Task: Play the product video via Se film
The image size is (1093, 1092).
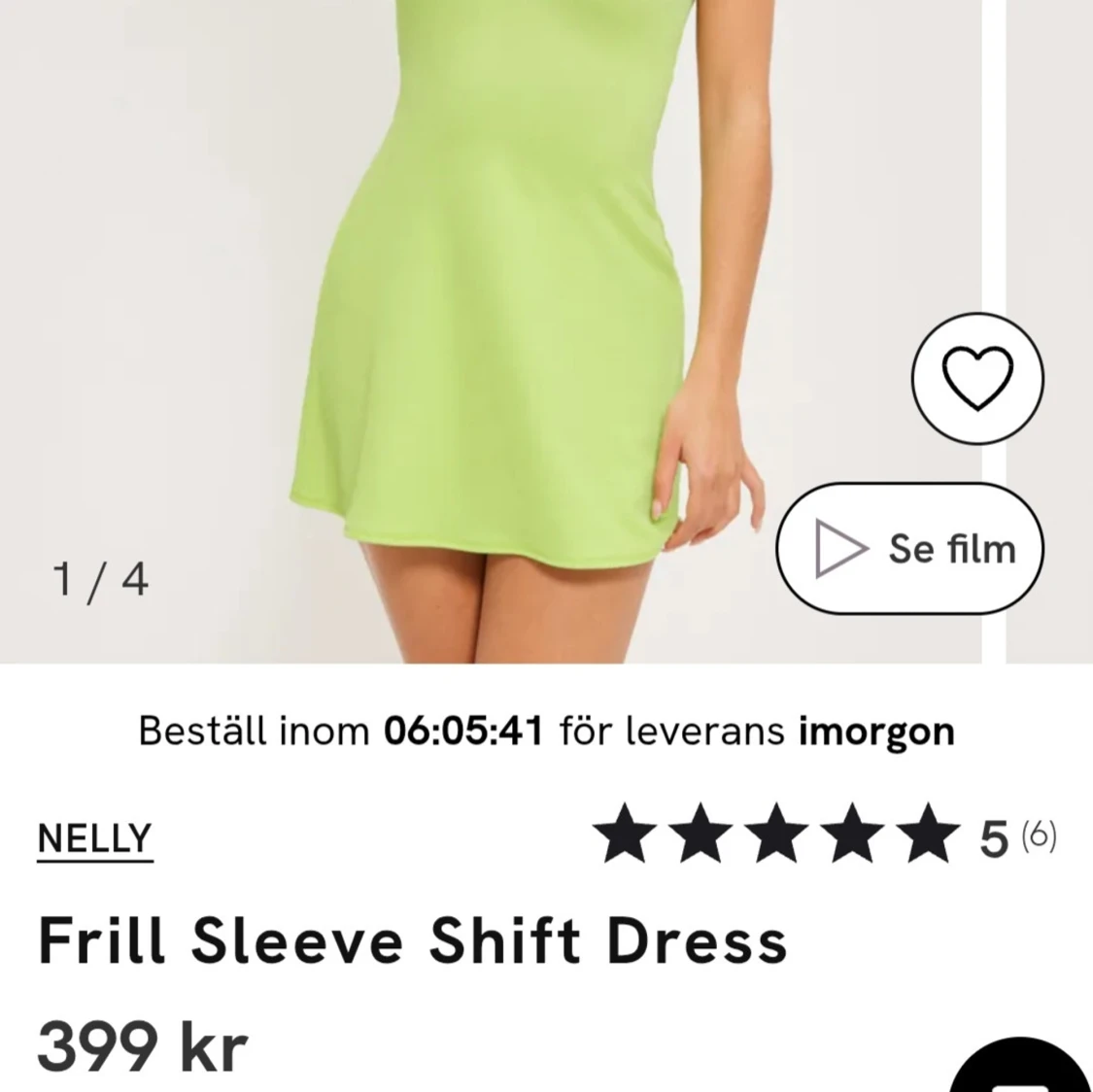Action: [x=909, y=549]
